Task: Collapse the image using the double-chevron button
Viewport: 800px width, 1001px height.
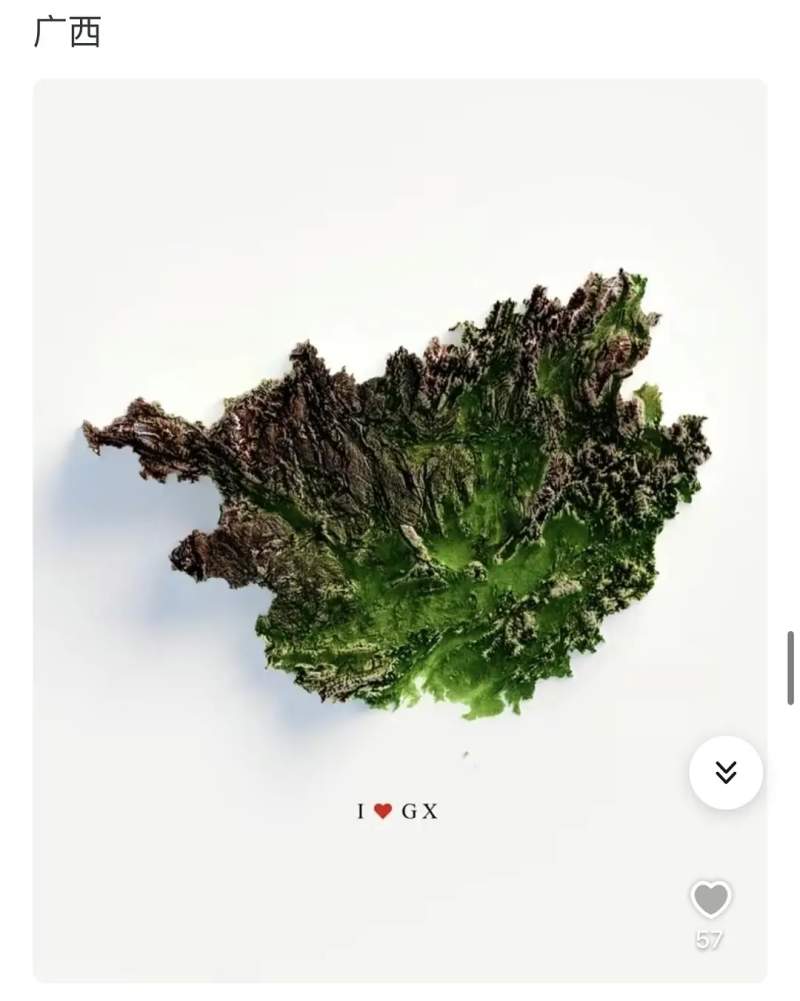Action: pos(727,772)
